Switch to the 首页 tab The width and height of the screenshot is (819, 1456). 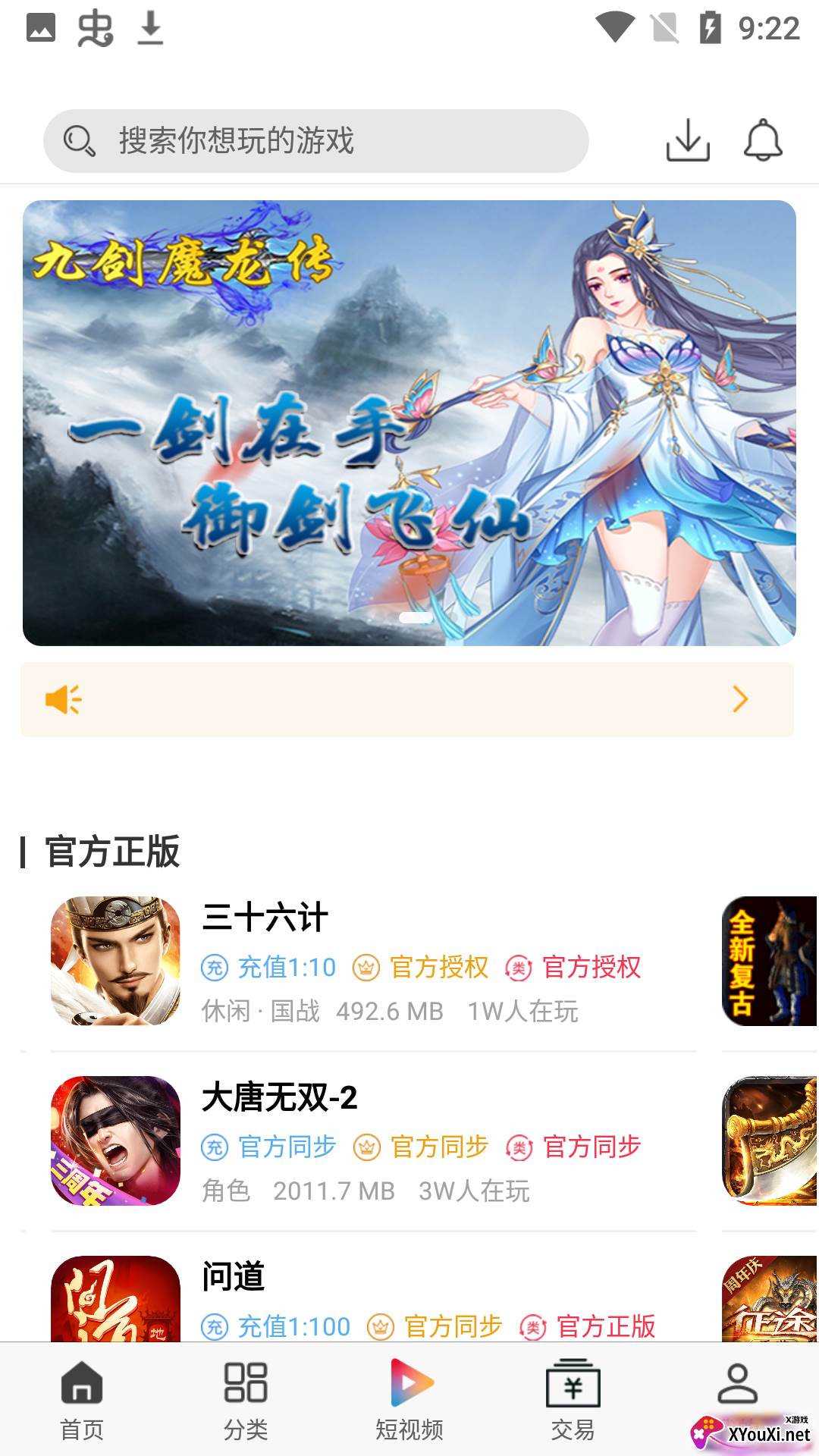82,1400
